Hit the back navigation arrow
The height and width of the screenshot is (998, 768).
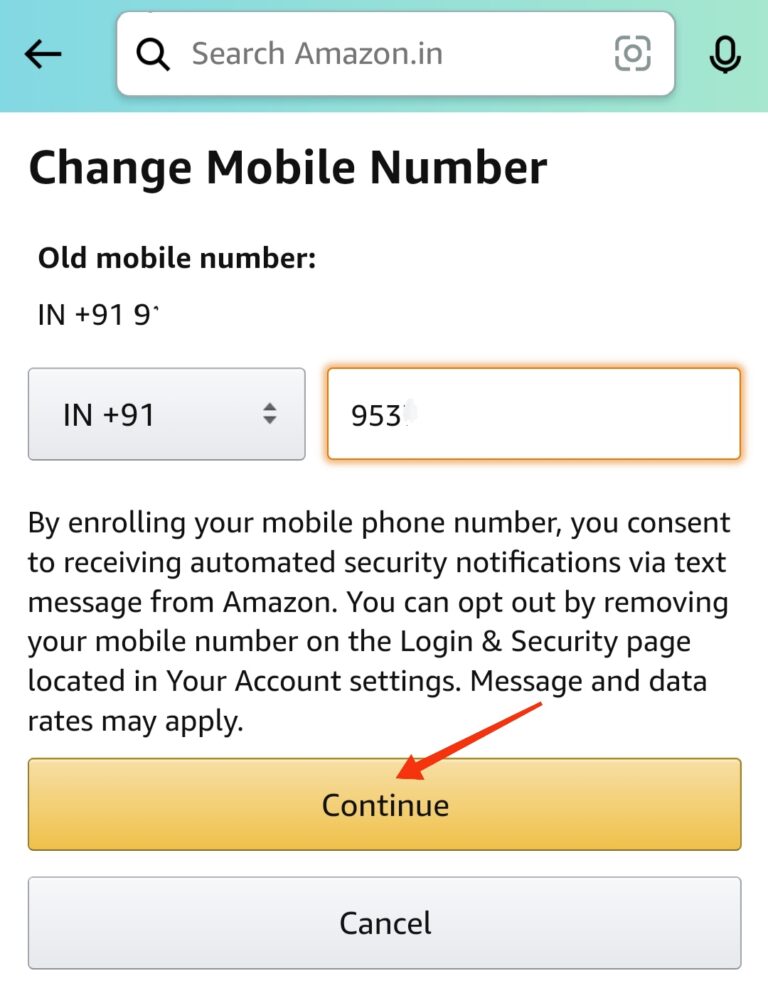42,54
